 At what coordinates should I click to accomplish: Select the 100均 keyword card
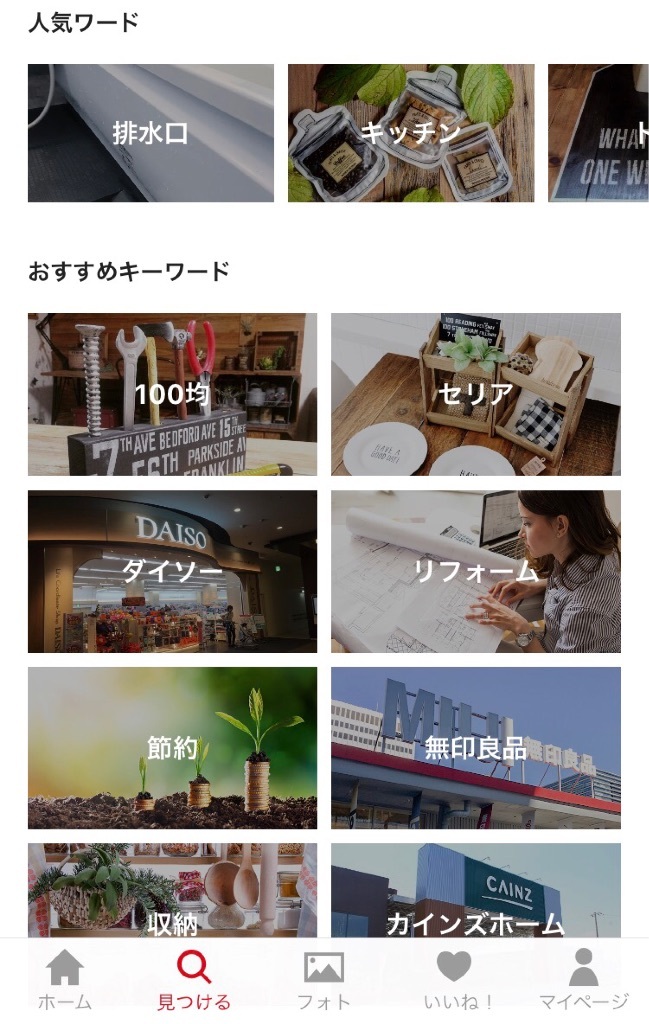pos(172,394)
